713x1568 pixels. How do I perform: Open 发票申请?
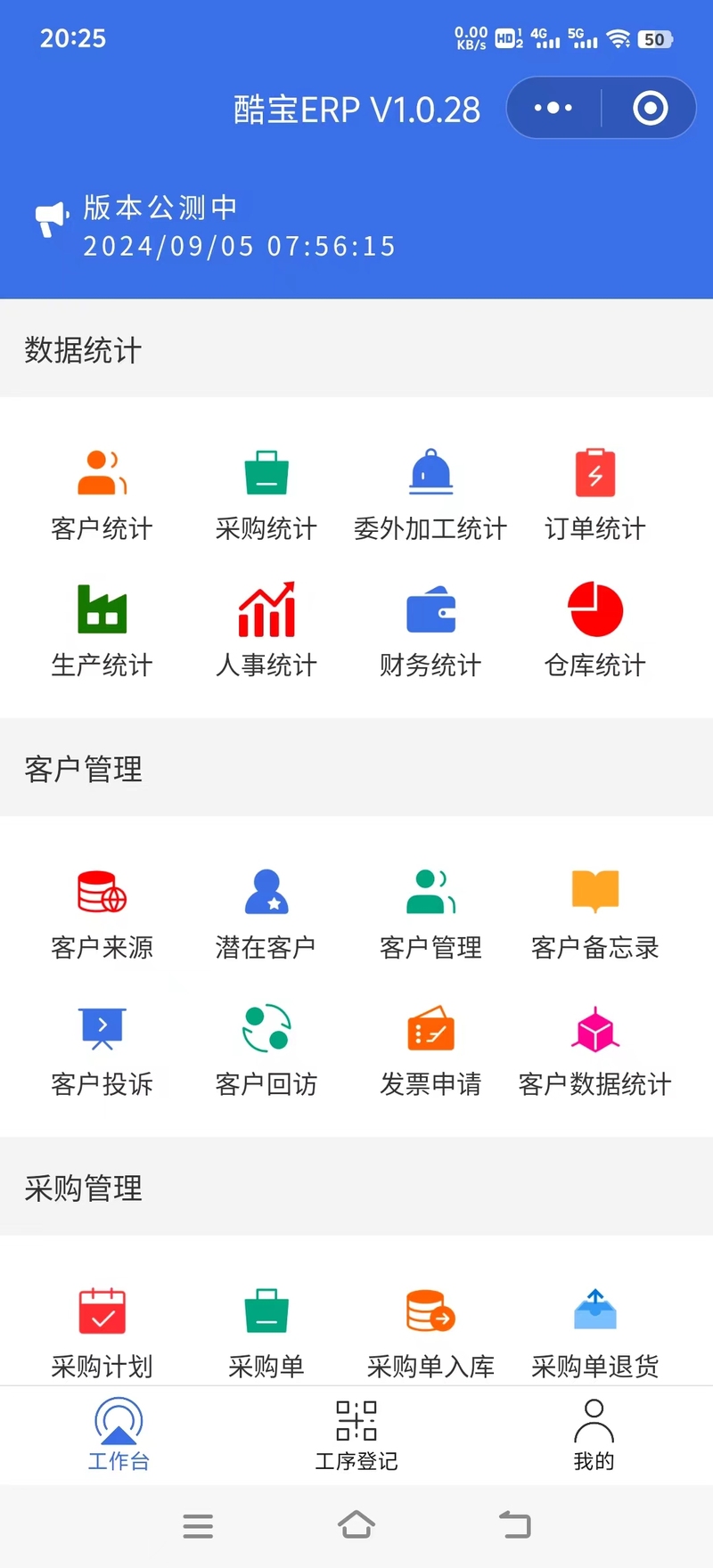click(430, 1051)
